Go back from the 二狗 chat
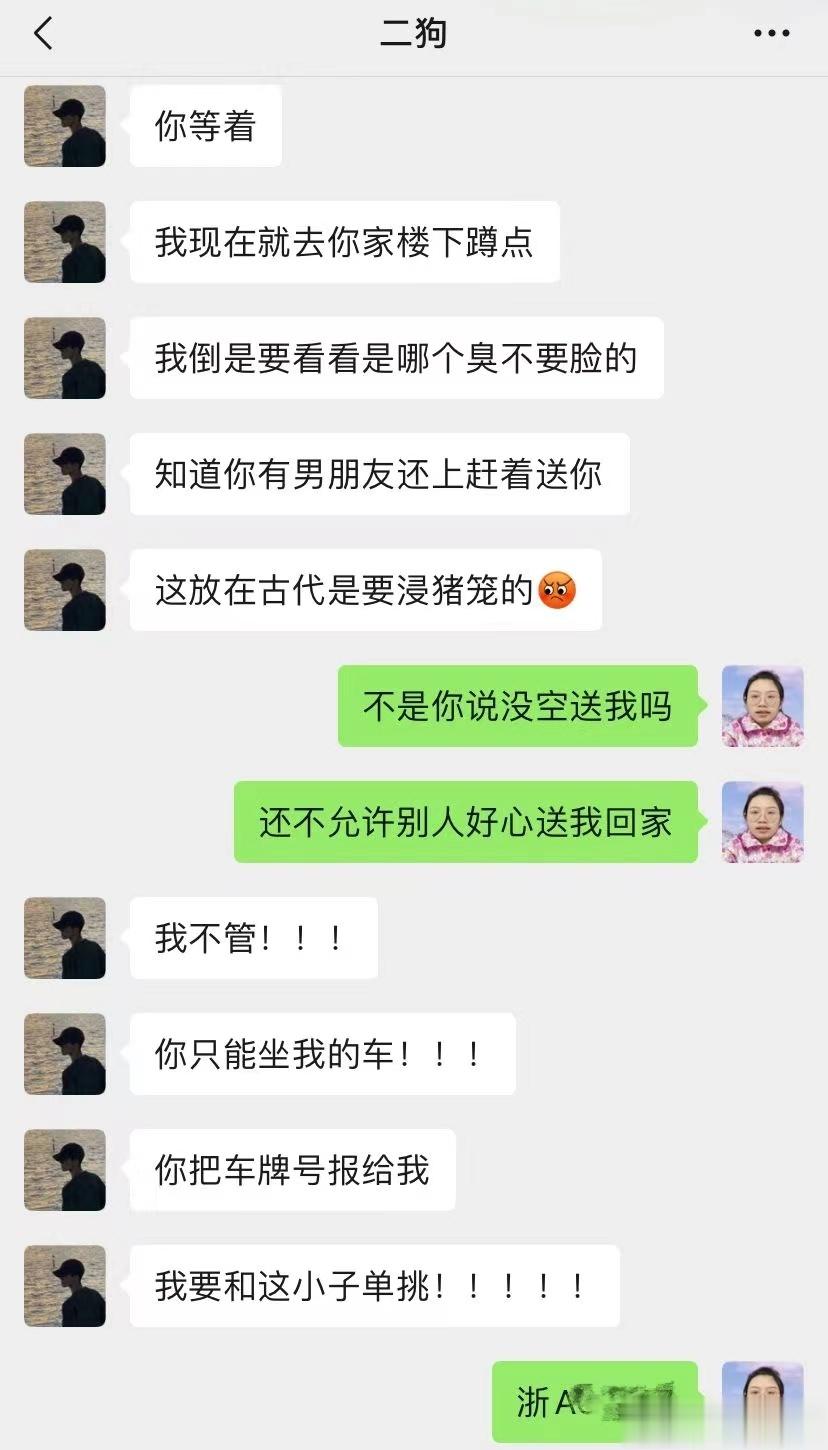The height and width of the screenshot is (1450, 828). pyautogui.click(x=42, y=34)
